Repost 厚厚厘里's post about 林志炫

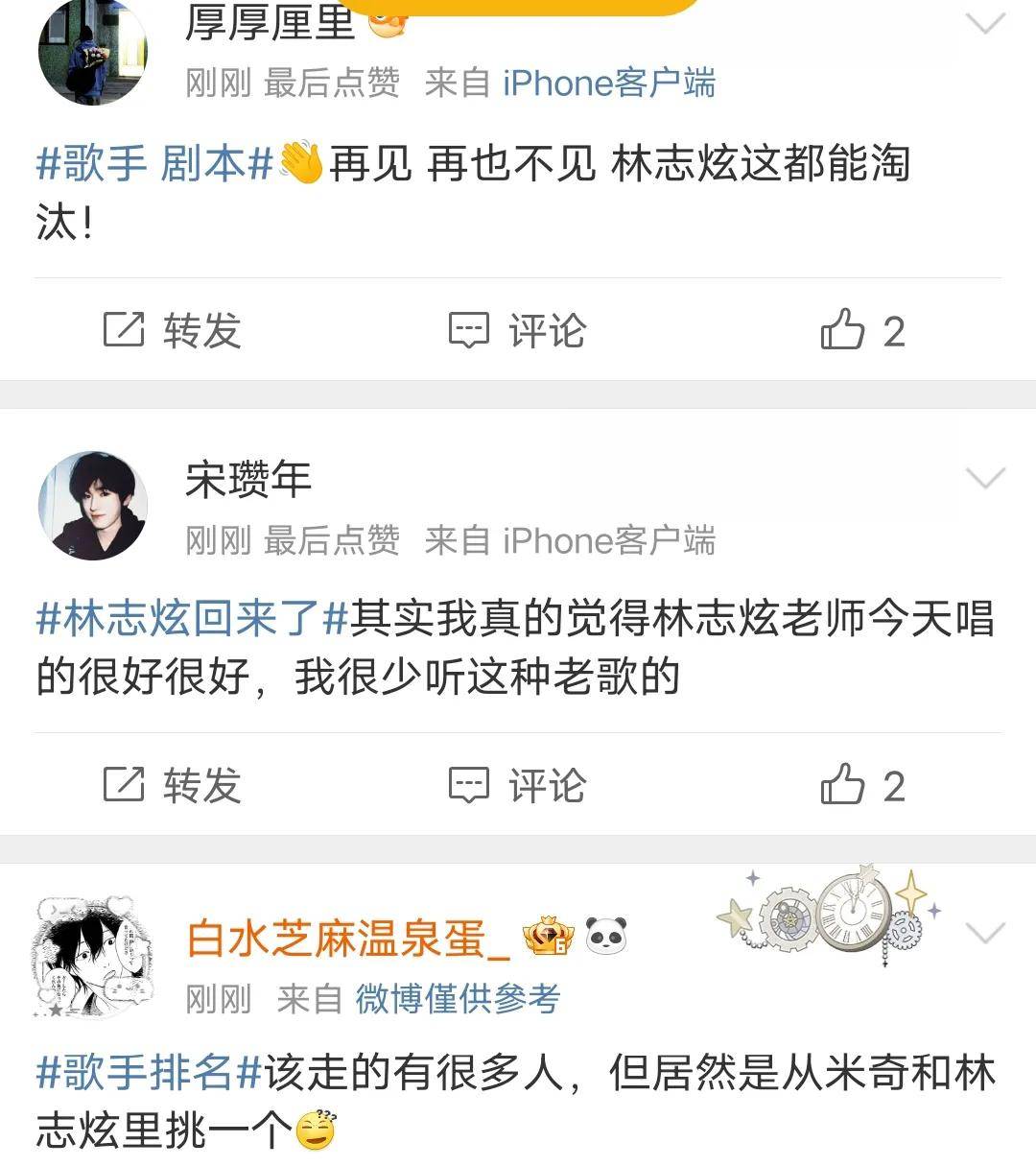(173, 331)
